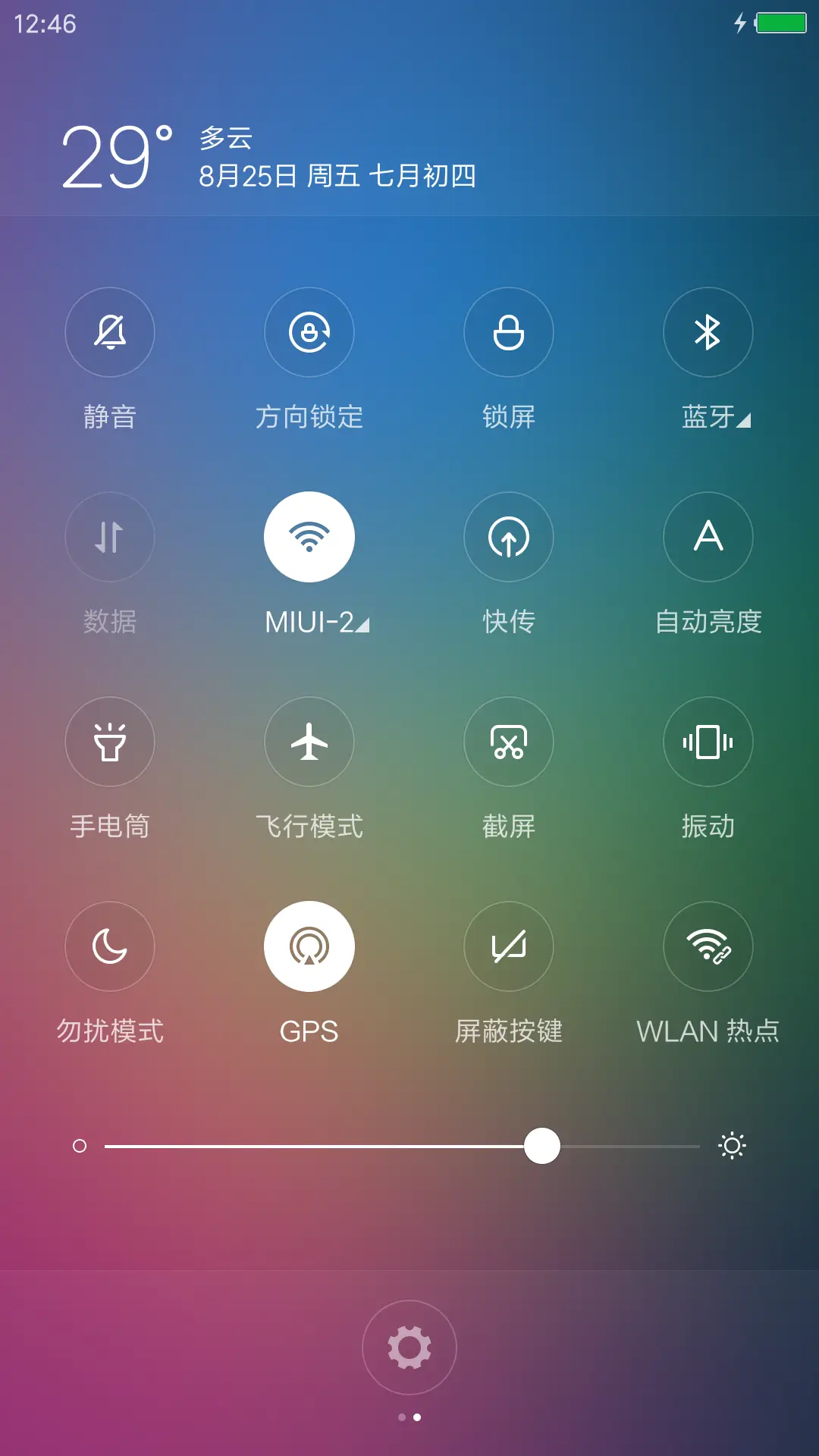Tap the WLAN hotspot icon
The width and height of the screenshot is (819, 1456).
(708, 946)
